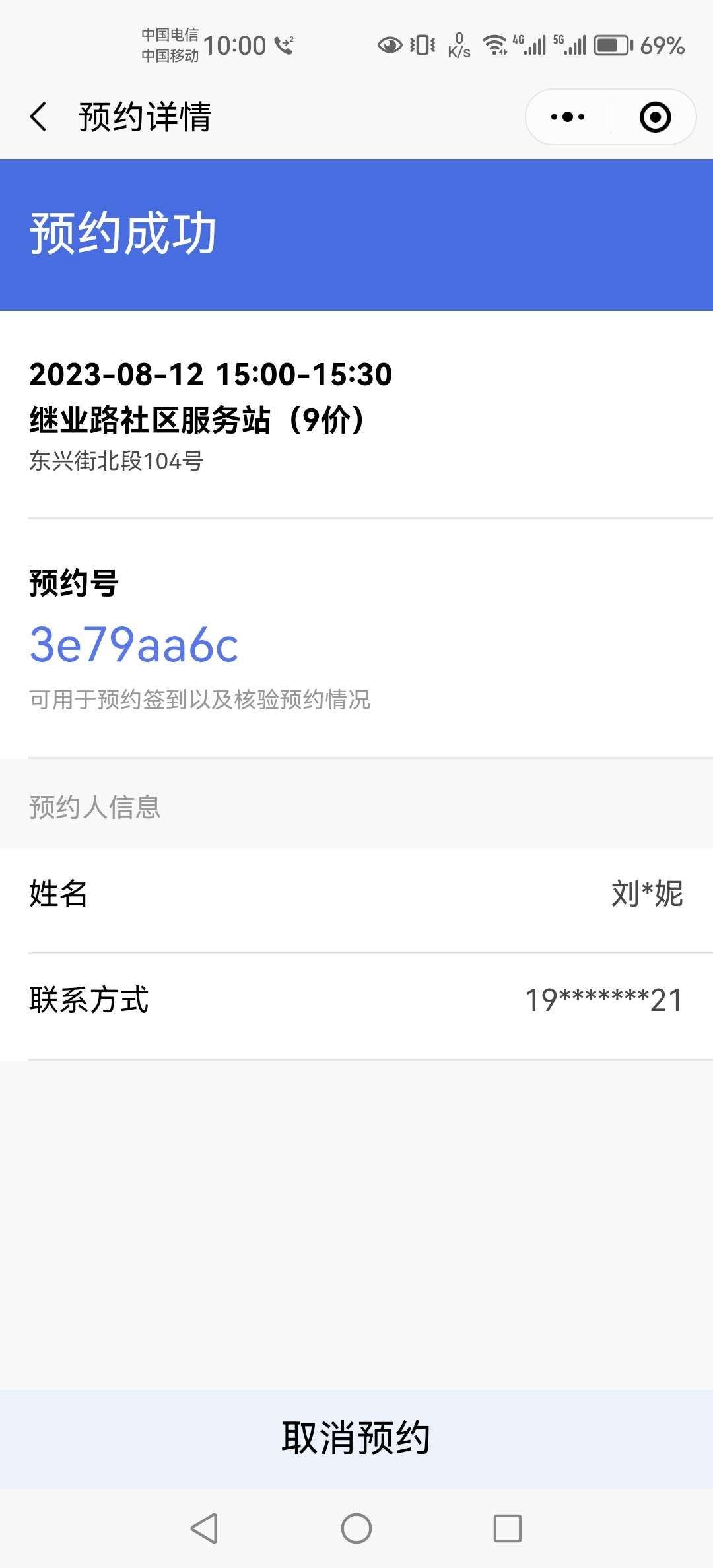Viewport: 713px width, 1568px height.
Task: Tap 取消预约 to cancel the reservation
Action: pos(356,1438)
